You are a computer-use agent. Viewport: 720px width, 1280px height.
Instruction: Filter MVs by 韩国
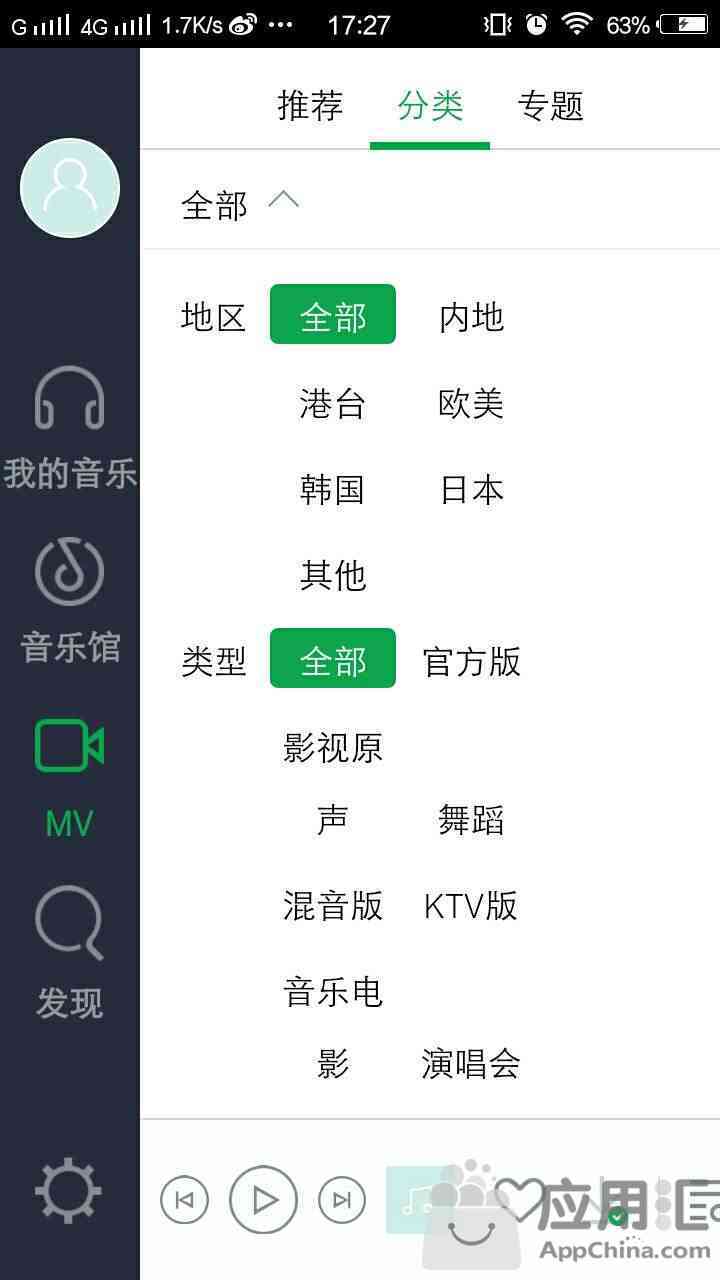(332, 489)
